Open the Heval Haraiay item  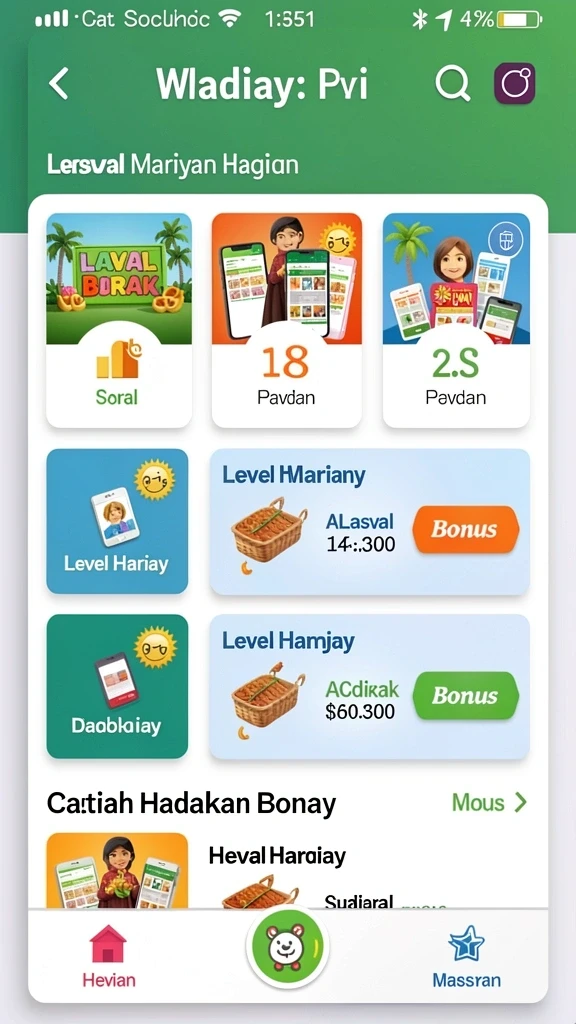277,856
